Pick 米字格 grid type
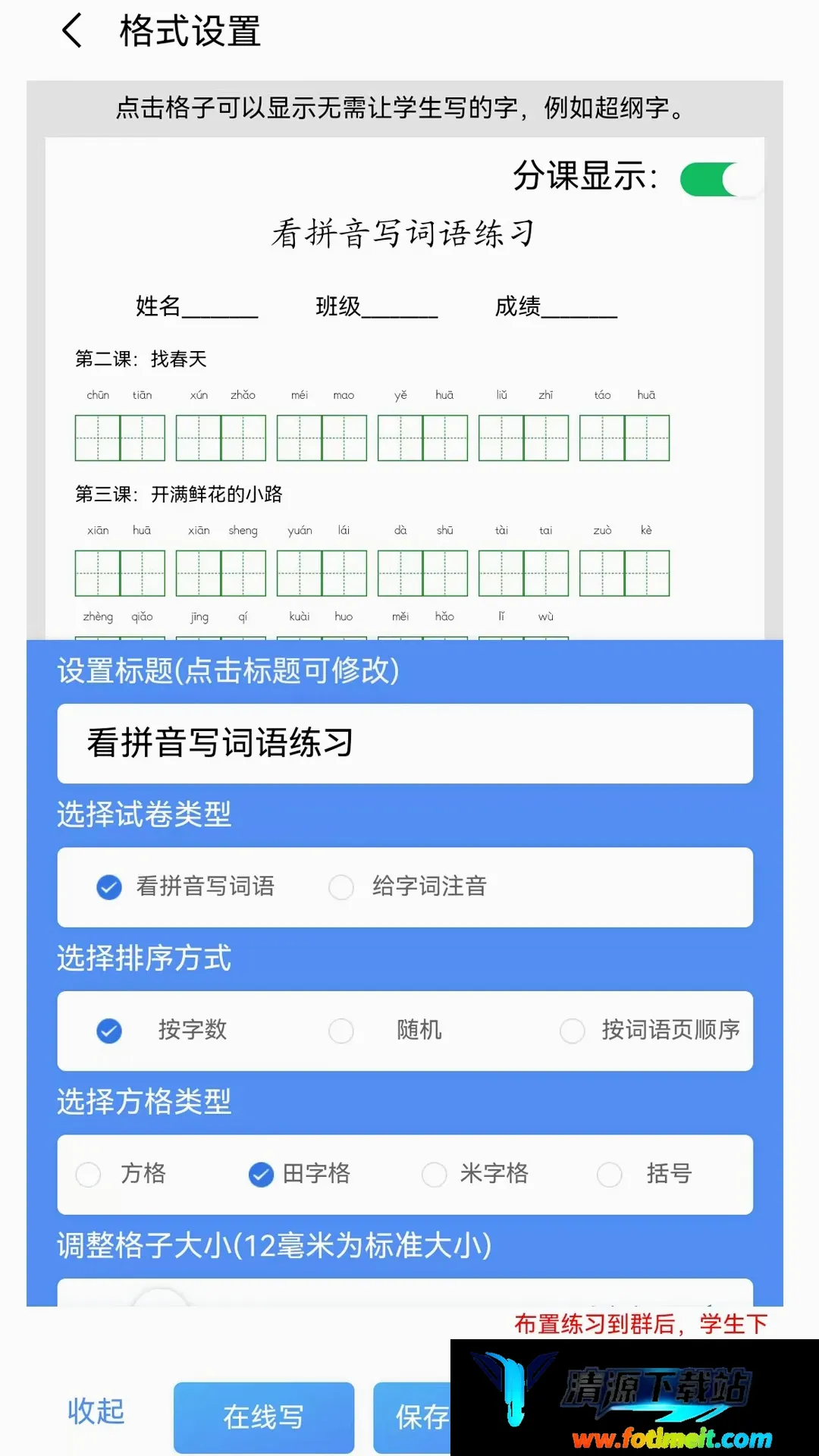Viewport: 819px width, 1456px height. pos(475,1174)
